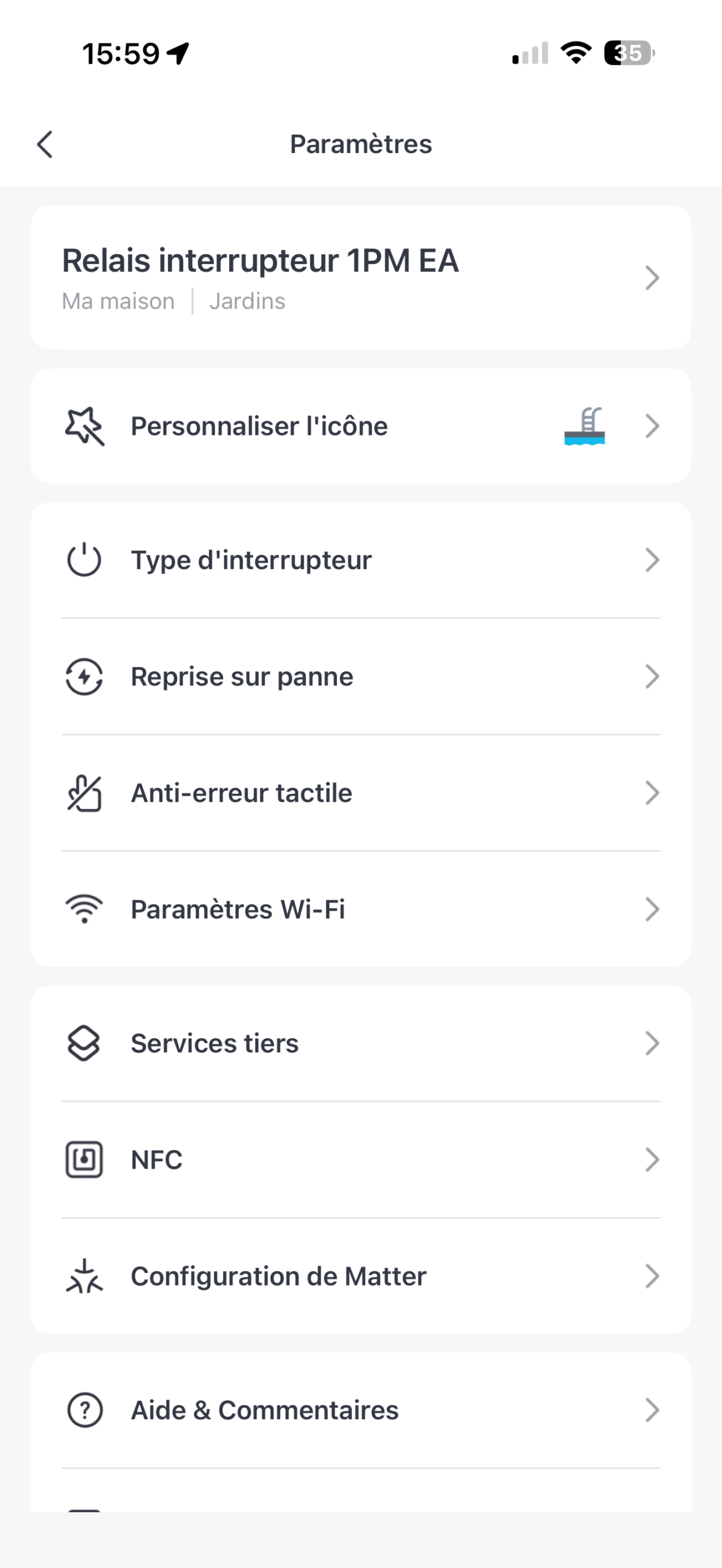722x1568 pixels.
Task: Open Aide & Commentaires
Action: coord(360,1411)
